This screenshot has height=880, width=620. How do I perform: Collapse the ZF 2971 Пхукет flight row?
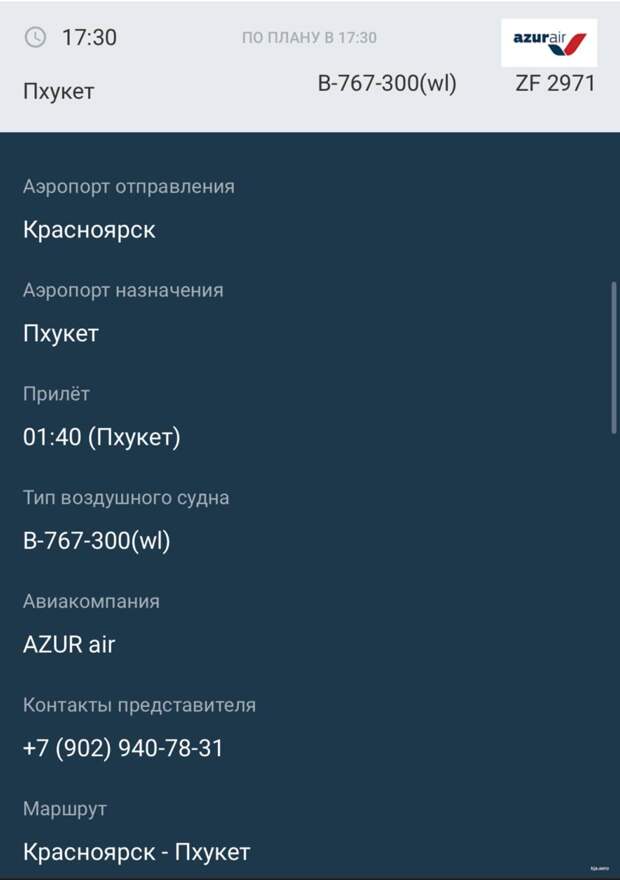[x=309, y=66]
